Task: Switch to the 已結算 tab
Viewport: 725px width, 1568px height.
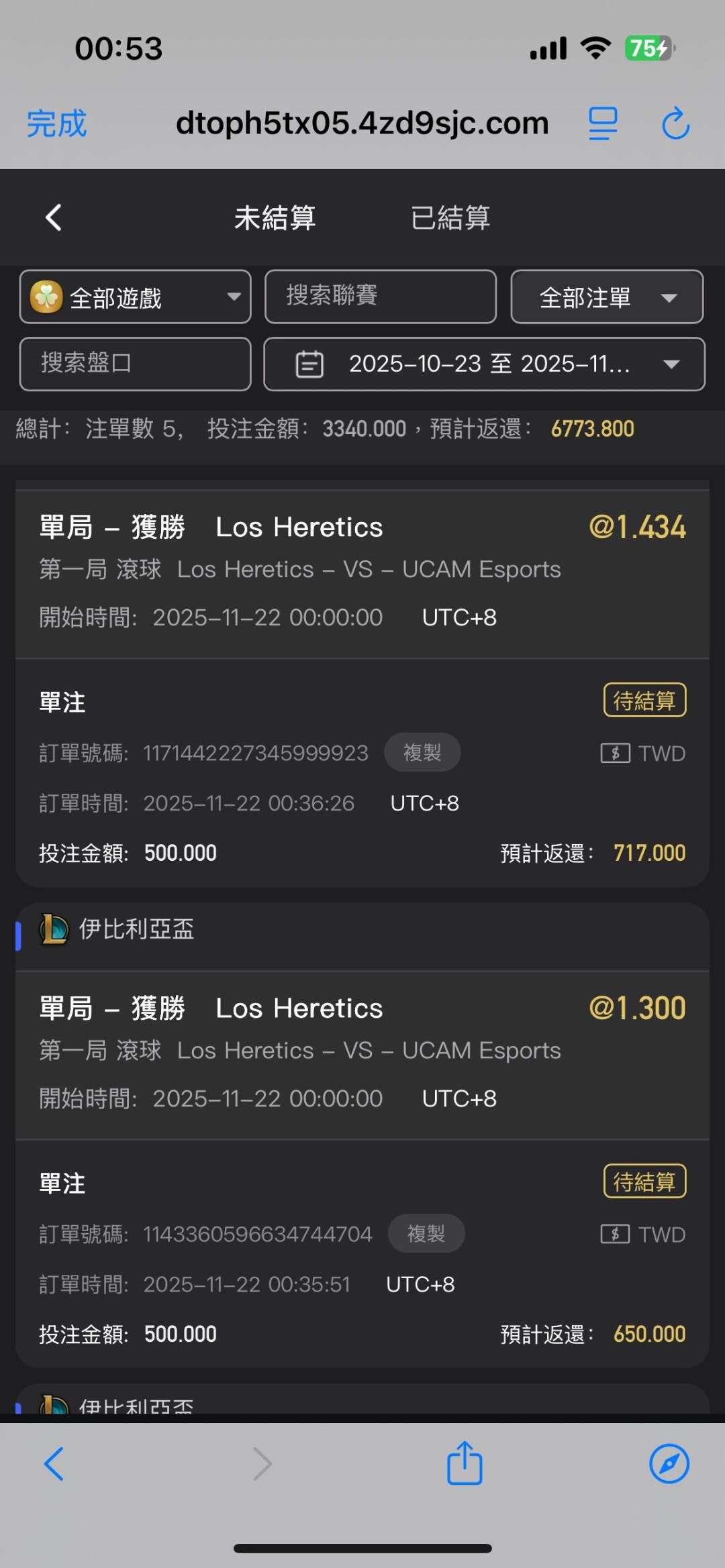Action: pyautogui.click(x=450, y=218)
